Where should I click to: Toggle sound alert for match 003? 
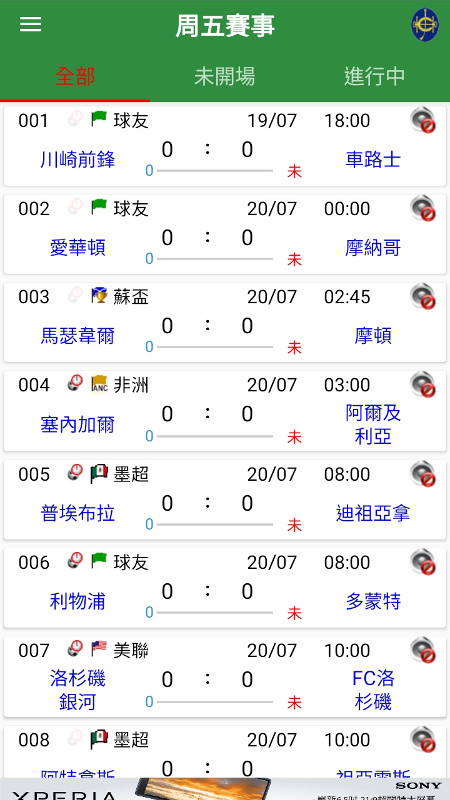[423, 296]
